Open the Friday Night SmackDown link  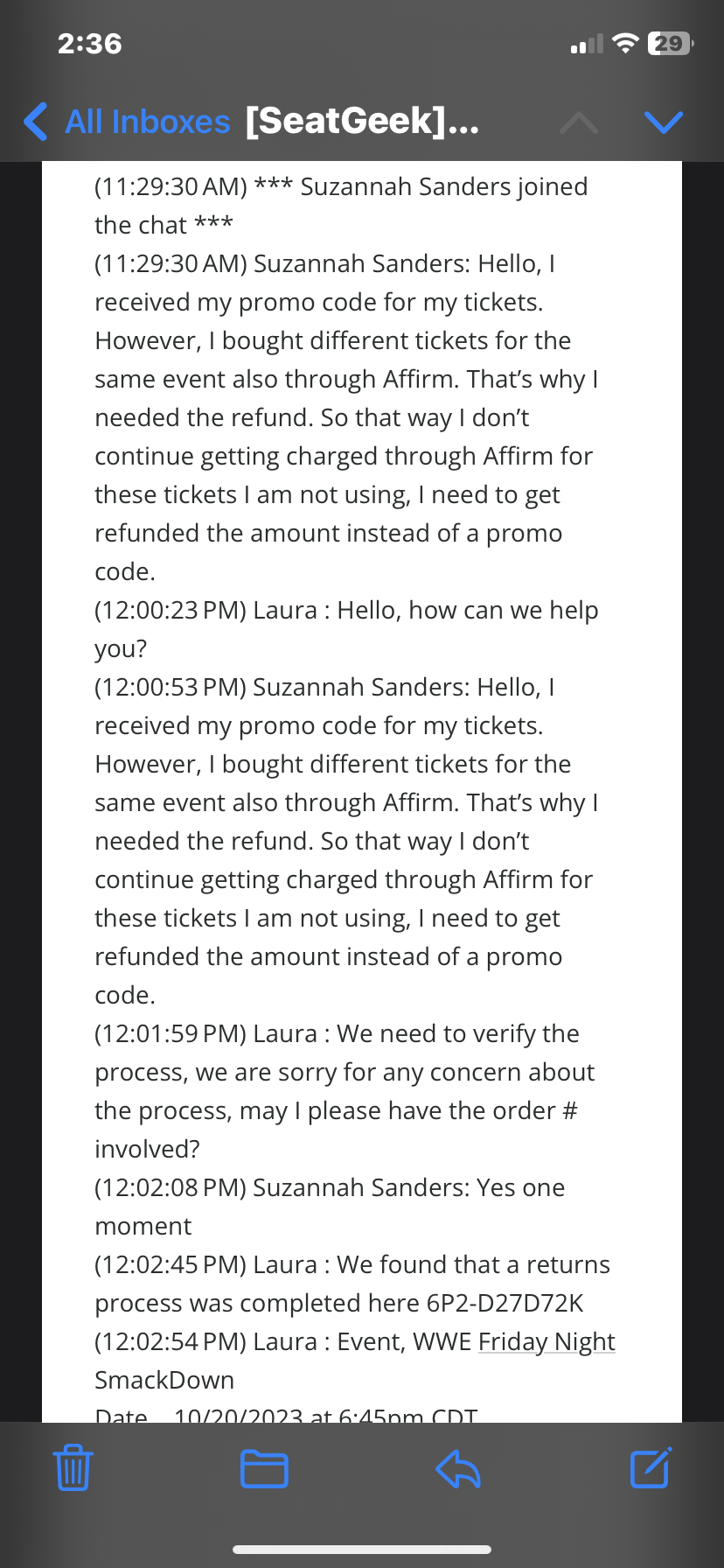coord(546,1341)
